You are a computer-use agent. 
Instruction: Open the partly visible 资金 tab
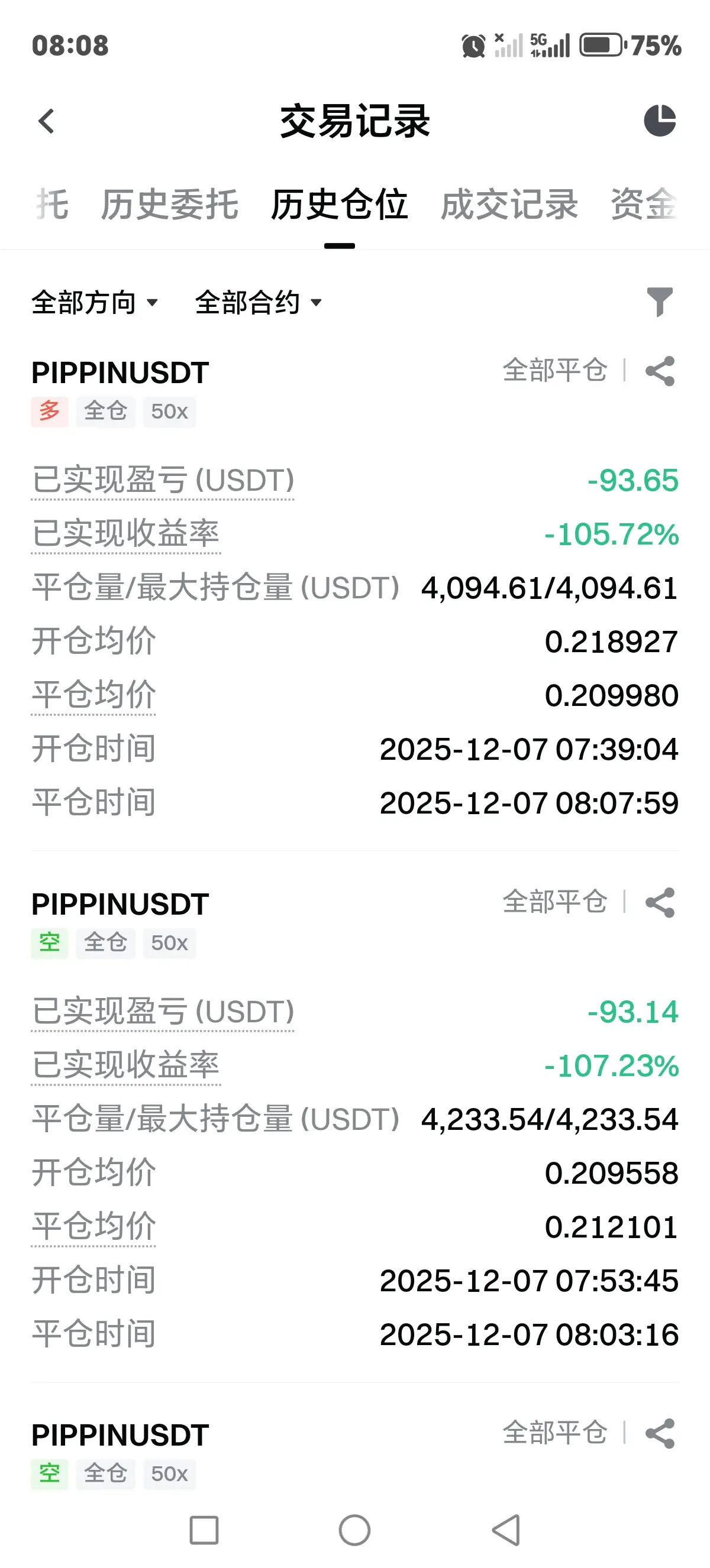click(644, 205)
